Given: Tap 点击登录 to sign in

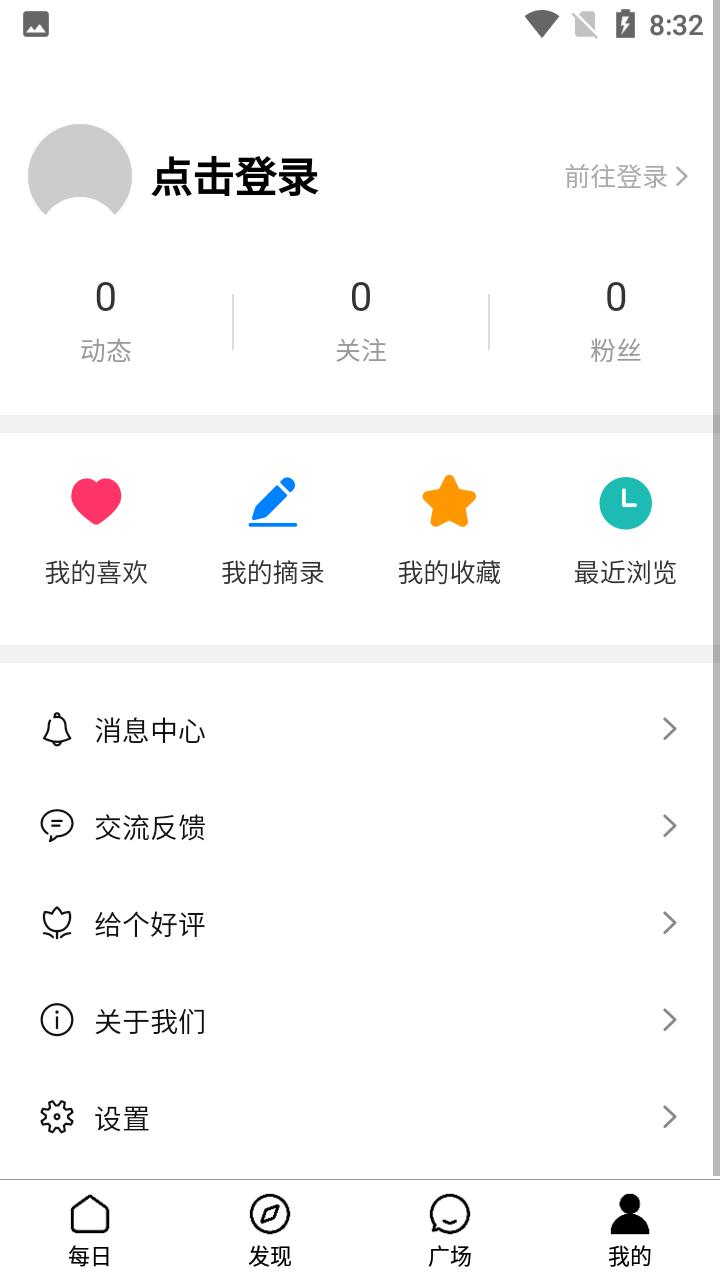Looking at the screenshot, I should pyautogui.click(x=235, y=178).
